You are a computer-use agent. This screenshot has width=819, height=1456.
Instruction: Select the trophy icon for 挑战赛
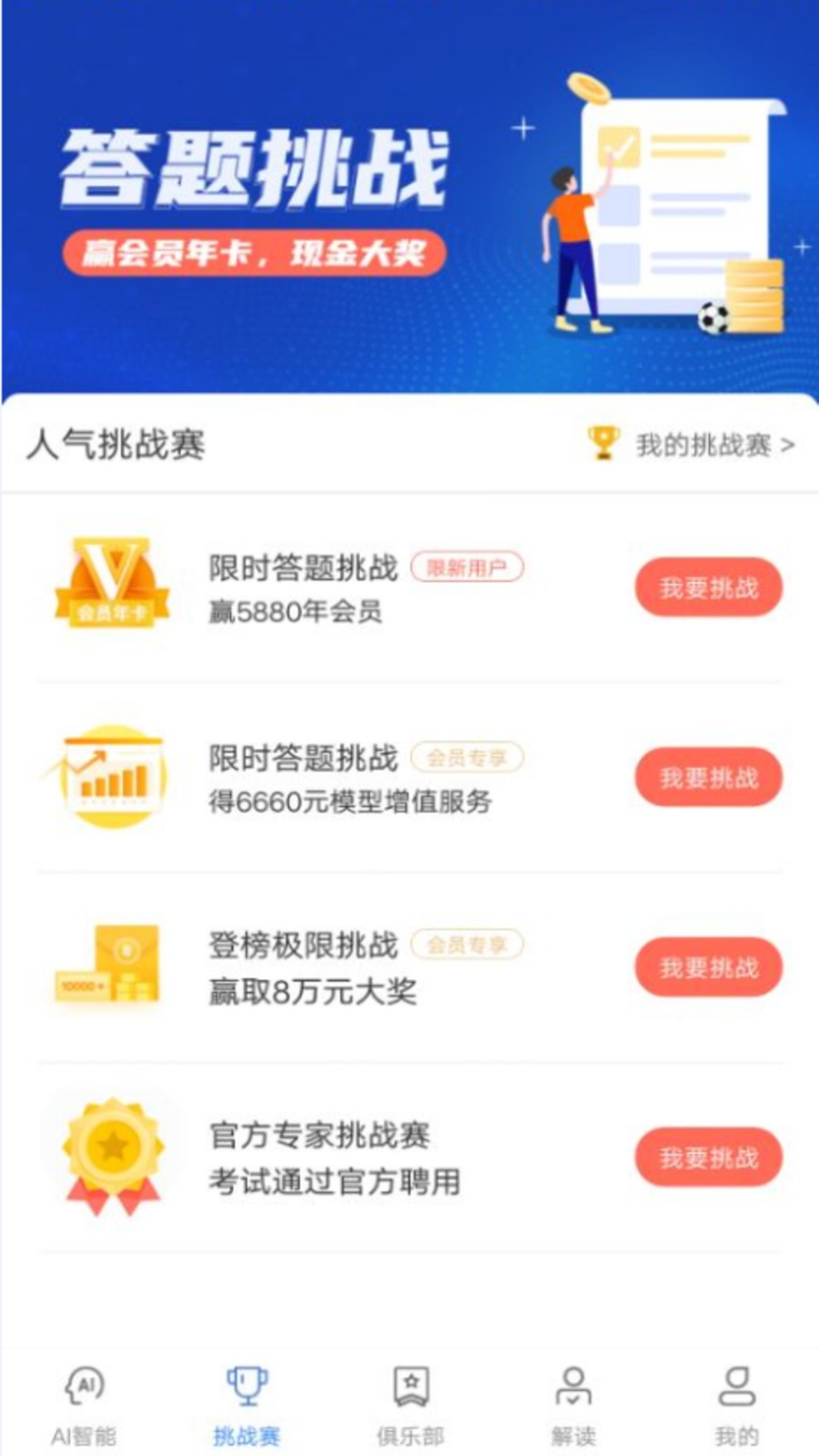point(246,1385)
